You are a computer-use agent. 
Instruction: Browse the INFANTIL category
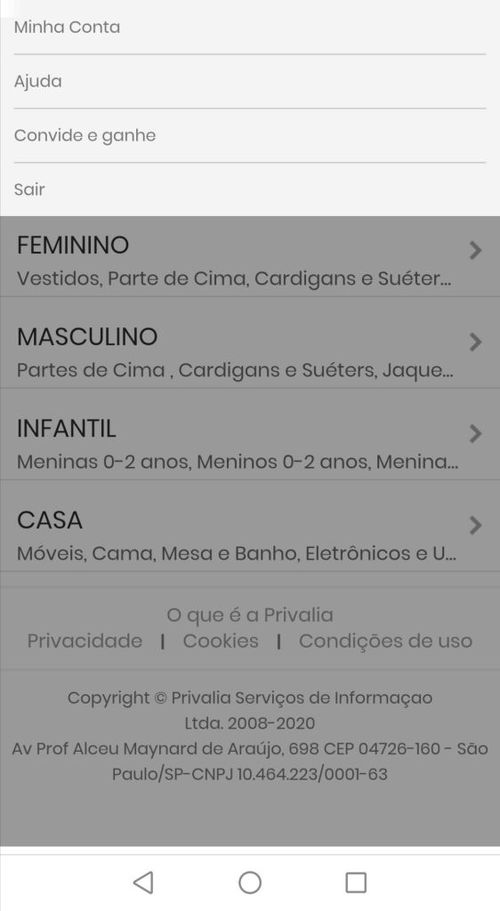click(x=250, y=434)
